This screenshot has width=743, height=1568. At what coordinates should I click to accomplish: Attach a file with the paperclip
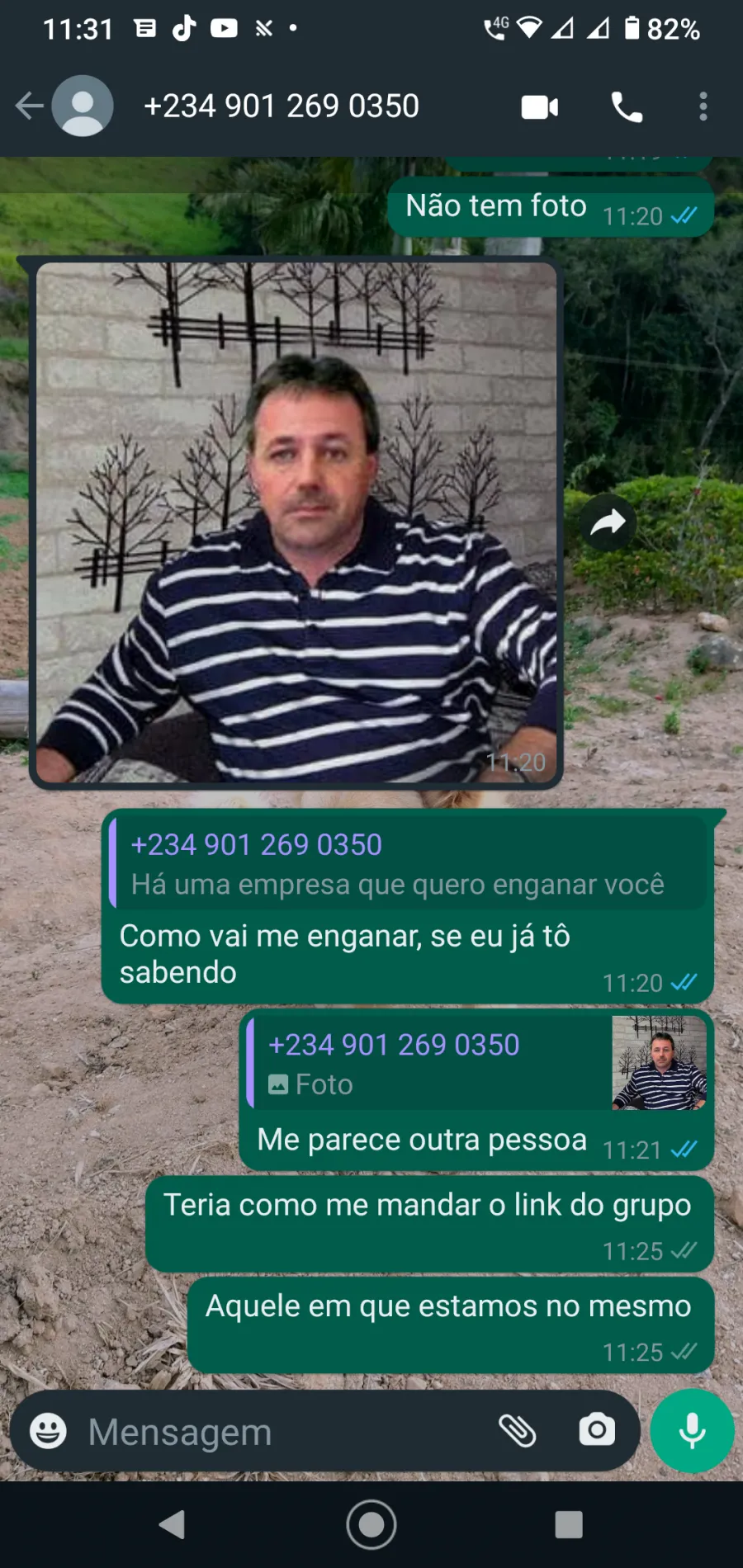(518, 1430)
